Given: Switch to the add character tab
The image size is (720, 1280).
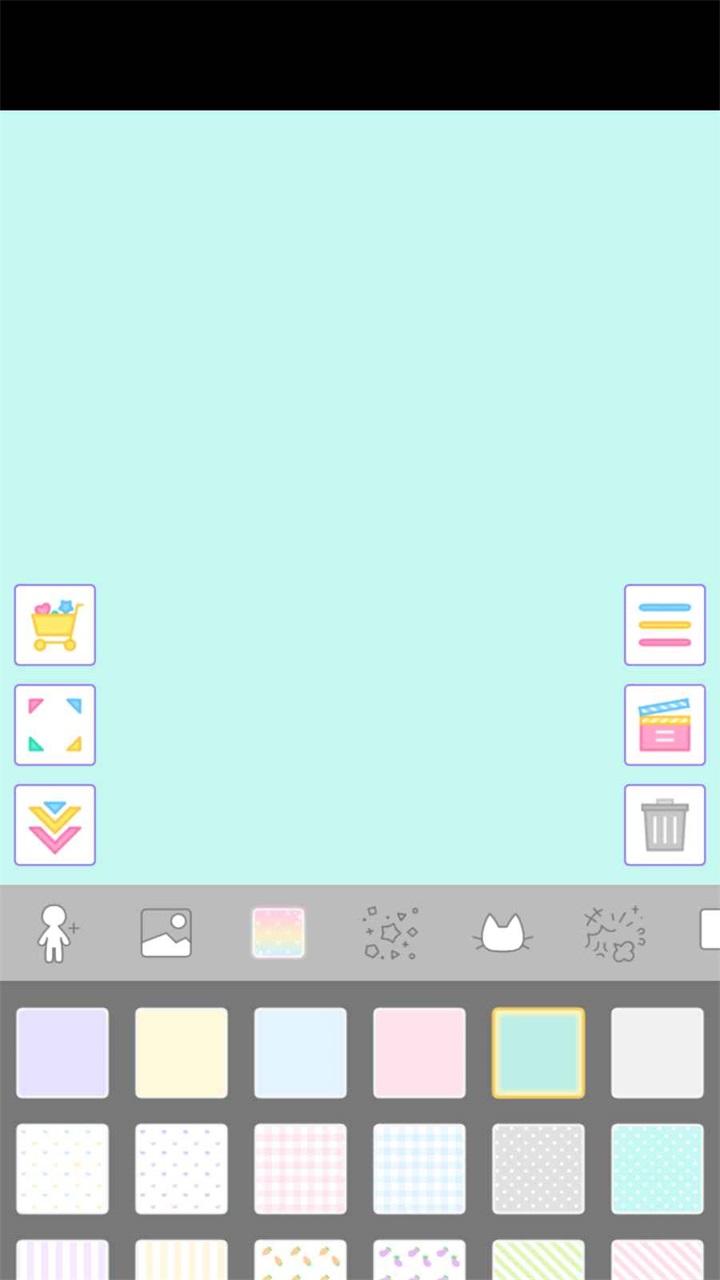Looking at the screenshot, I should [x=55, y=933].
